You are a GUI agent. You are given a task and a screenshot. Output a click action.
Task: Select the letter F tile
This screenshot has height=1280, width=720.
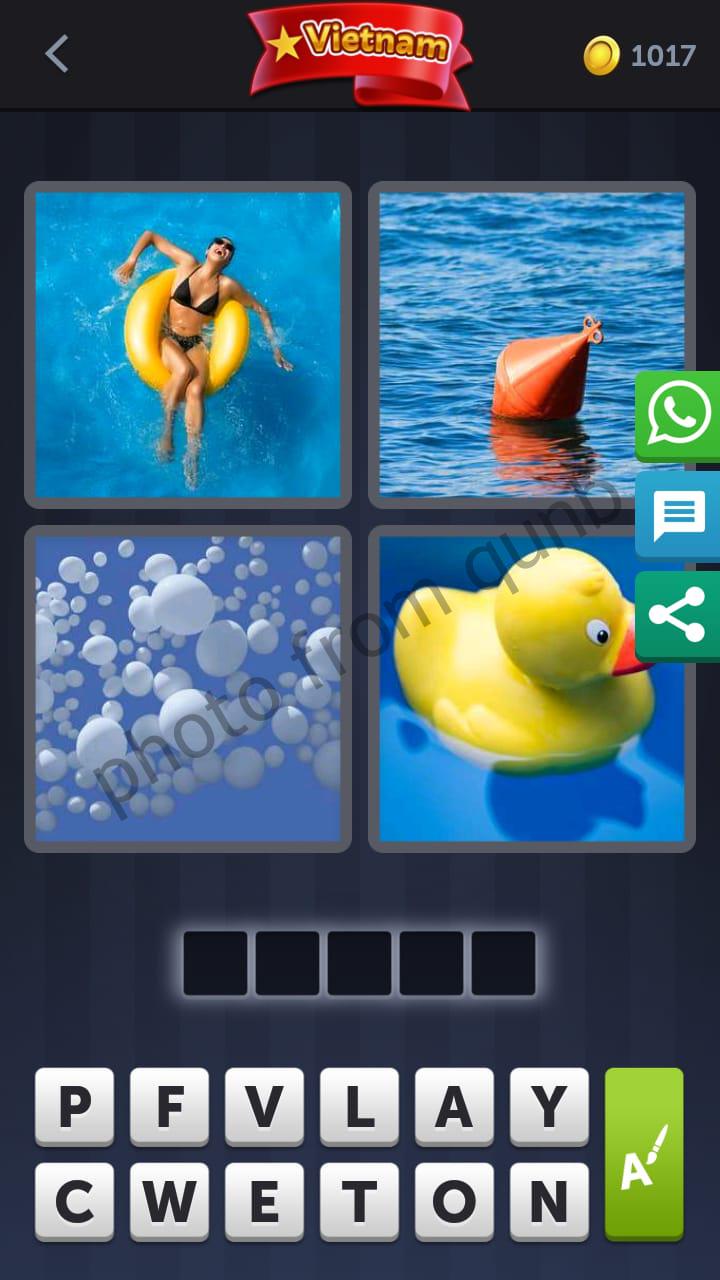pos(170,1107)
